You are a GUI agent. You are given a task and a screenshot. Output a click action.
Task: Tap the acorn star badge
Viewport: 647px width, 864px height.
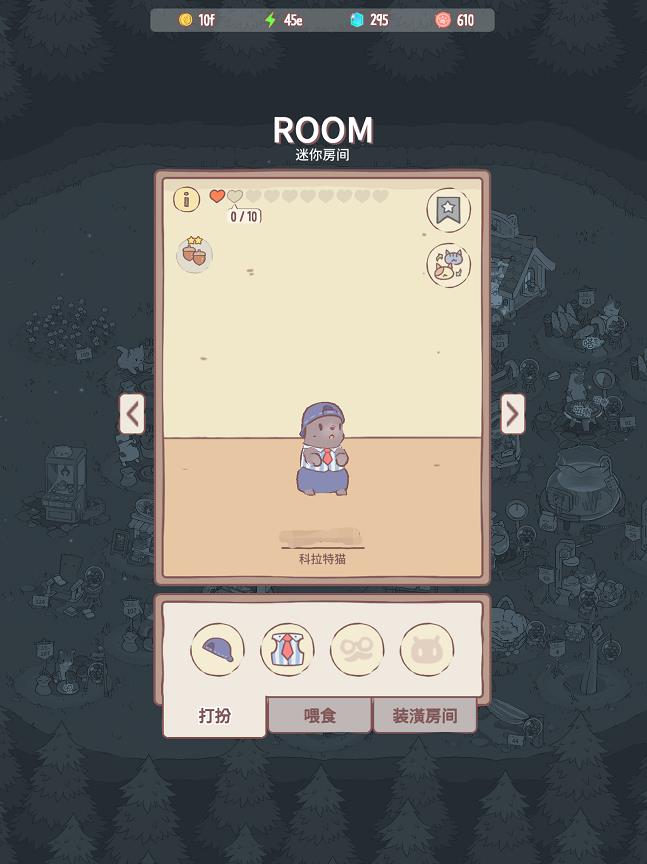194,254
